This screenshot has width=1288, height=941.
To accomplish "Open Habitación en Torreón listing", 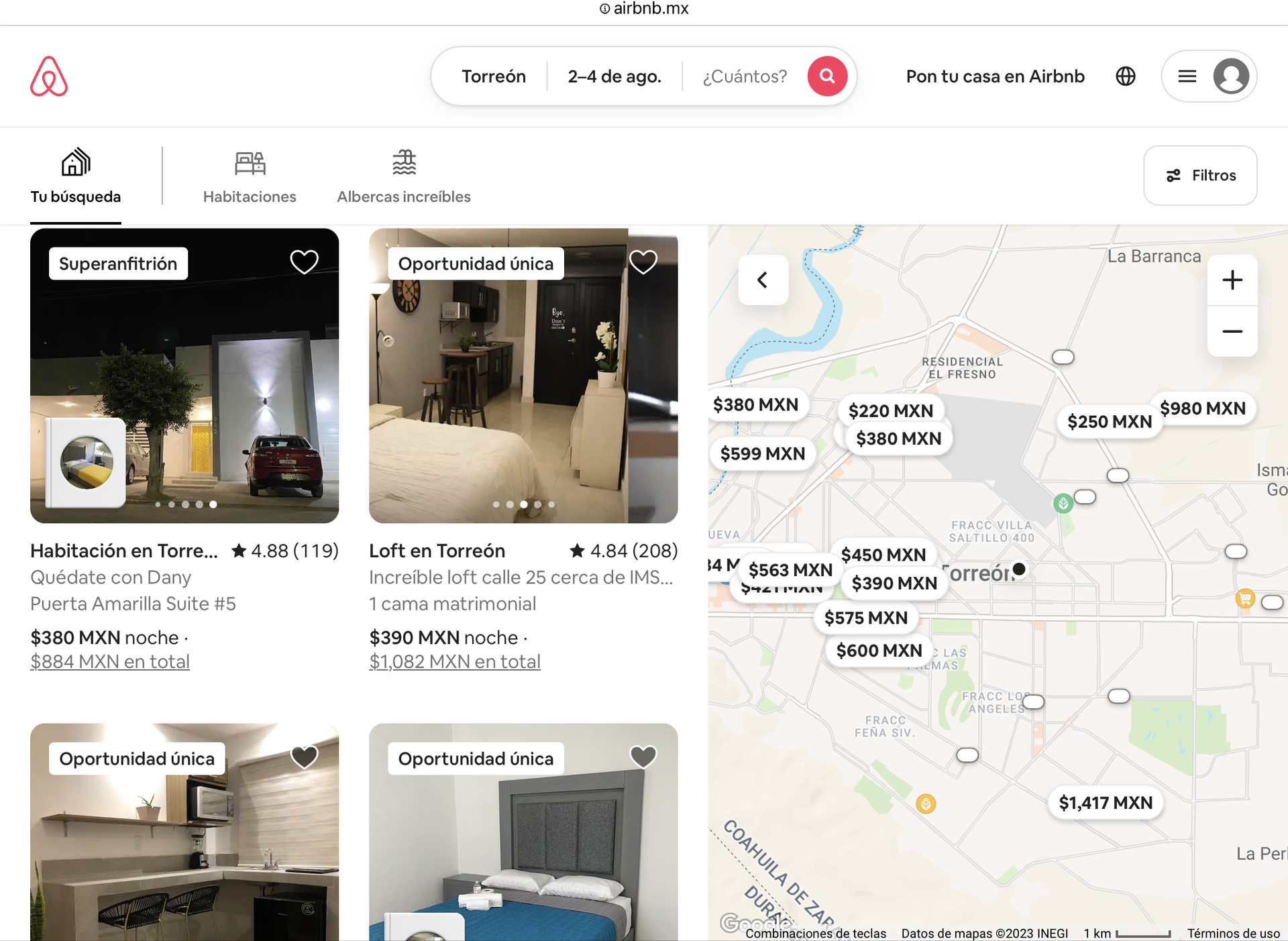I will (x=124, y=551).
